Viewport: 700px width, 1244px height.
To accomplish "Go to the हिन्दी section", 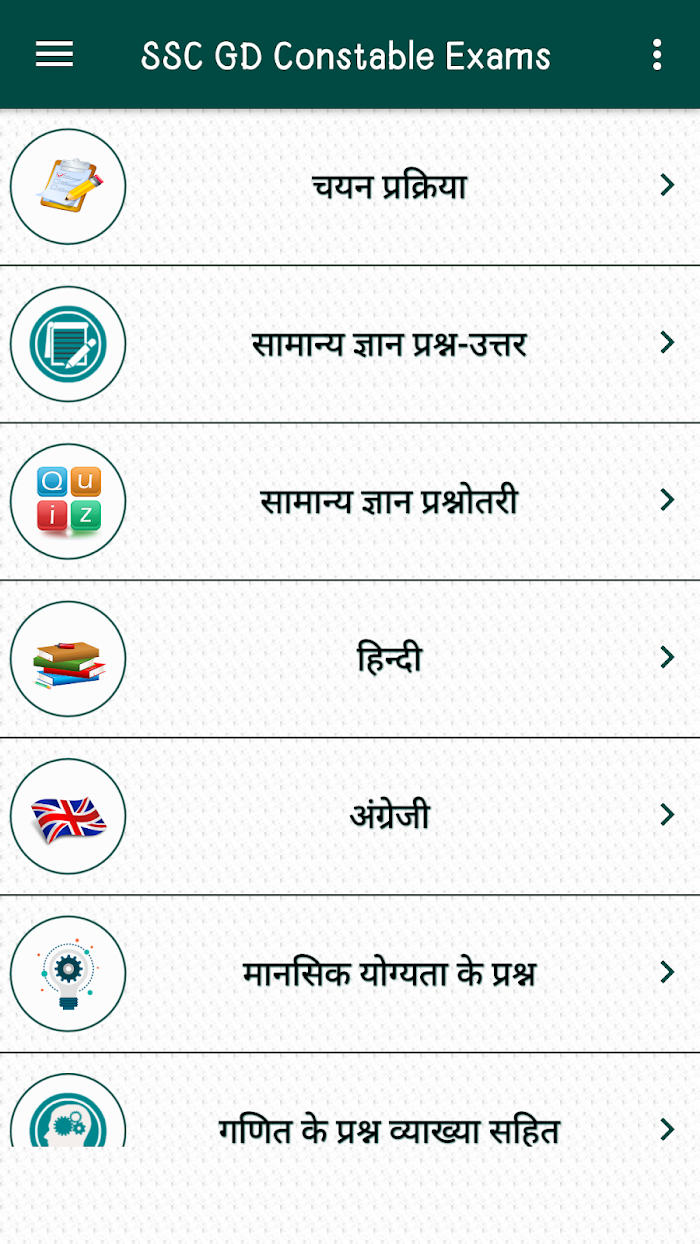I will 350,659.
